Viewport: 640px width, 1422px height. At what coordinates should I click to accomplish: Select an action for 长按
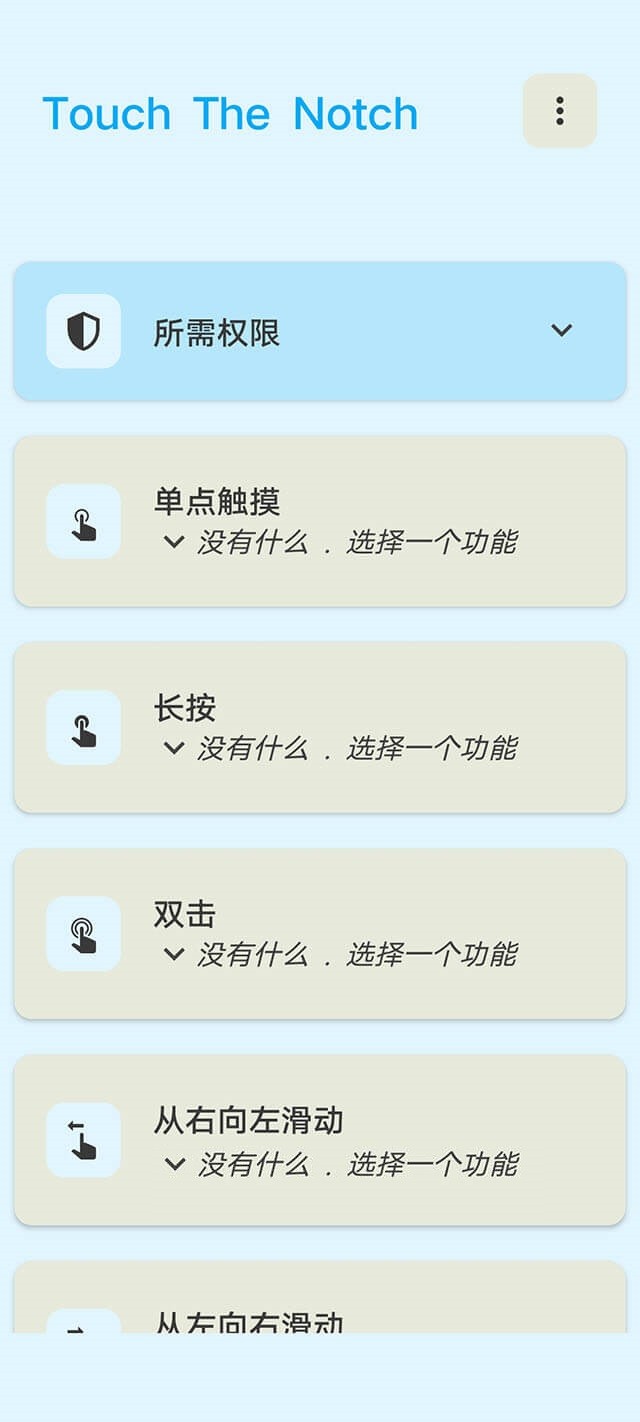[x=338, y=749]
